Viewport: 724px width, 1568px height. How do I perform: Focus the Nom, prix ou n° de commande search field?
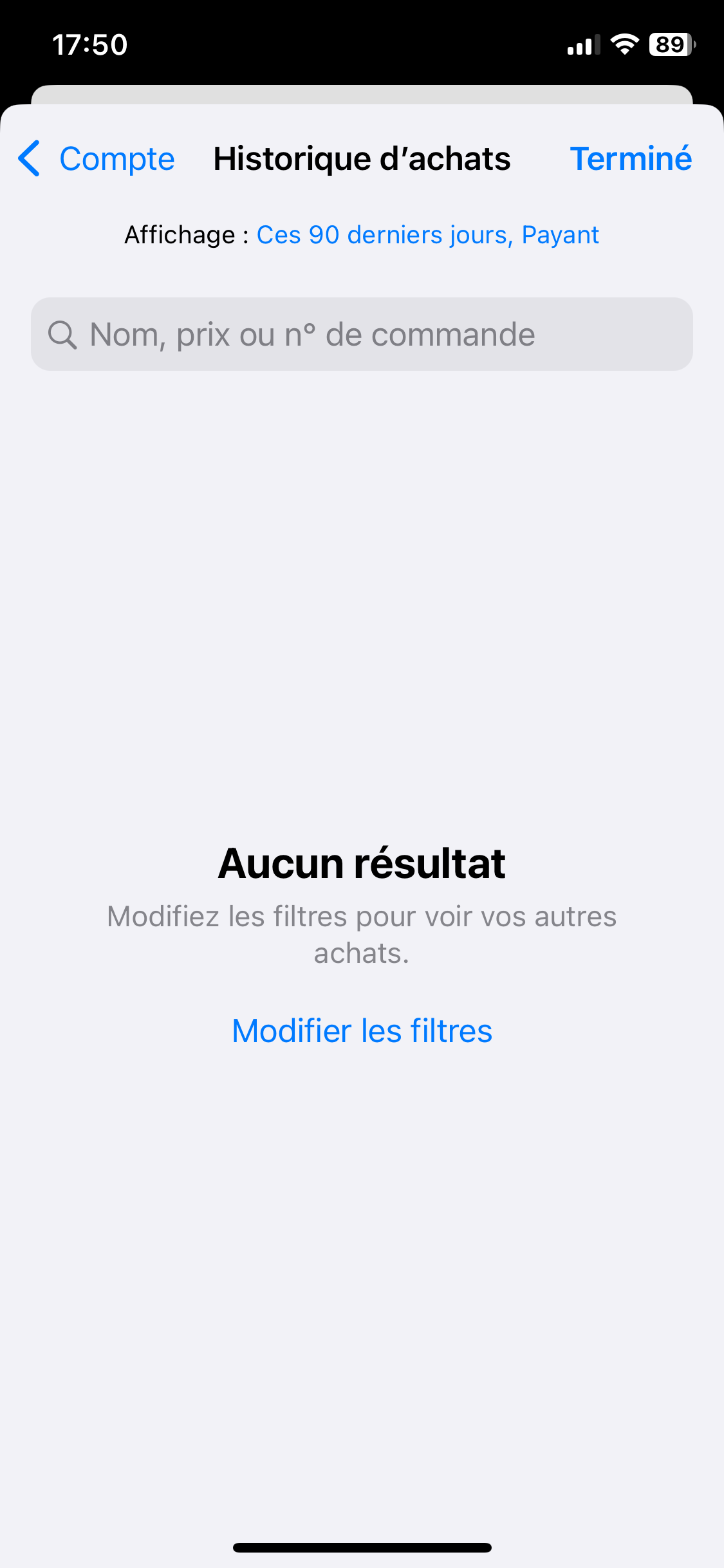pos(362,334)
